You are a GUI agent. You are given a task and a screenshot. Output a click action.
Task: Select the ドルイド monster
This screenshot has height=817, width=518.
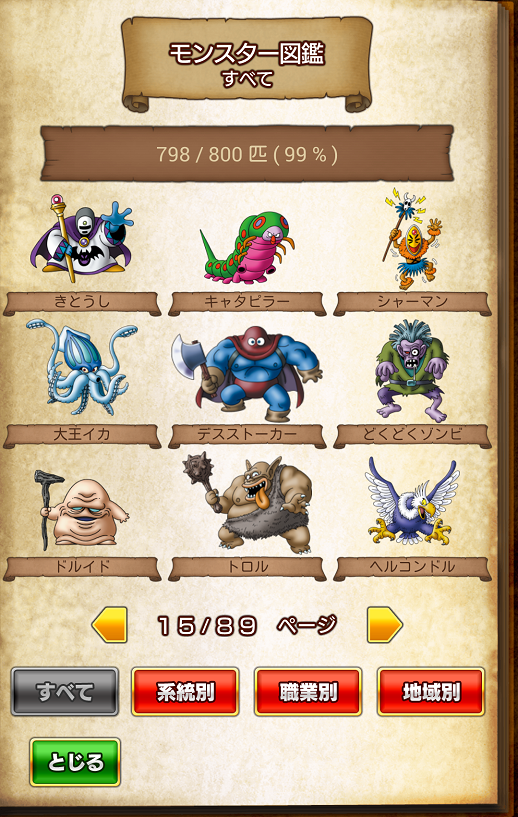[82, 517]
